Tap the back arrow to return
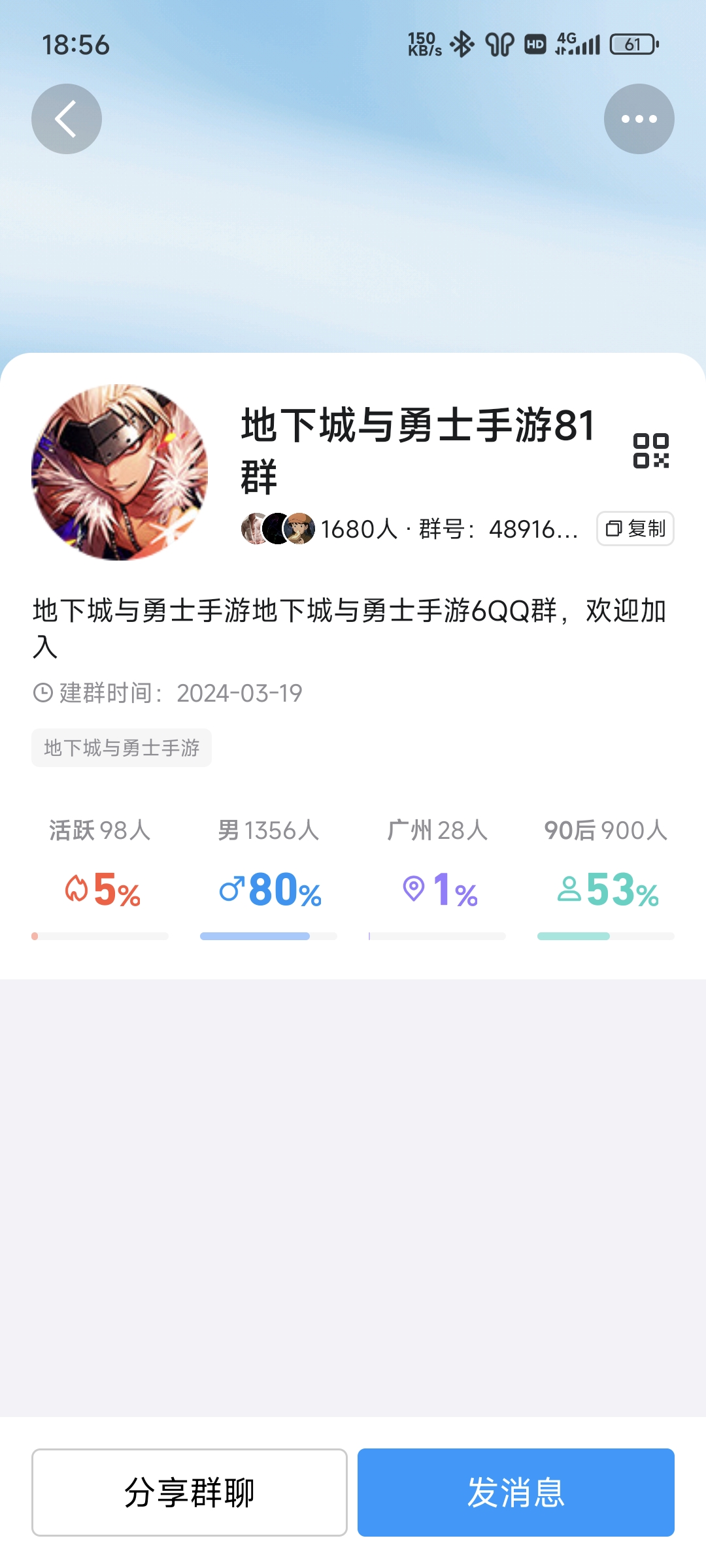706x1568 pixels. click(x=66, y=118)
